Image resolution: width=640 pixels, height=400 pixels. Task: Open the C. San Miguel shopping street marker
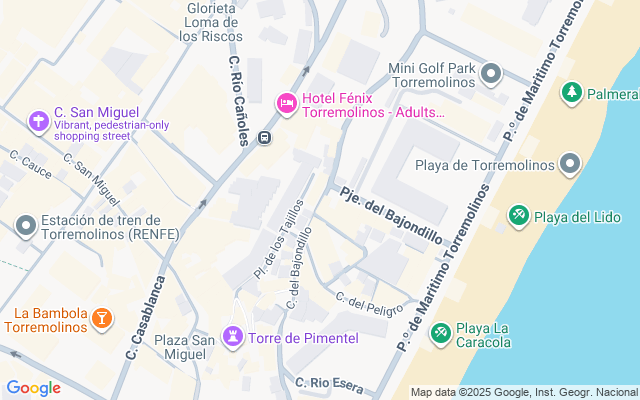tap(39, 121)
